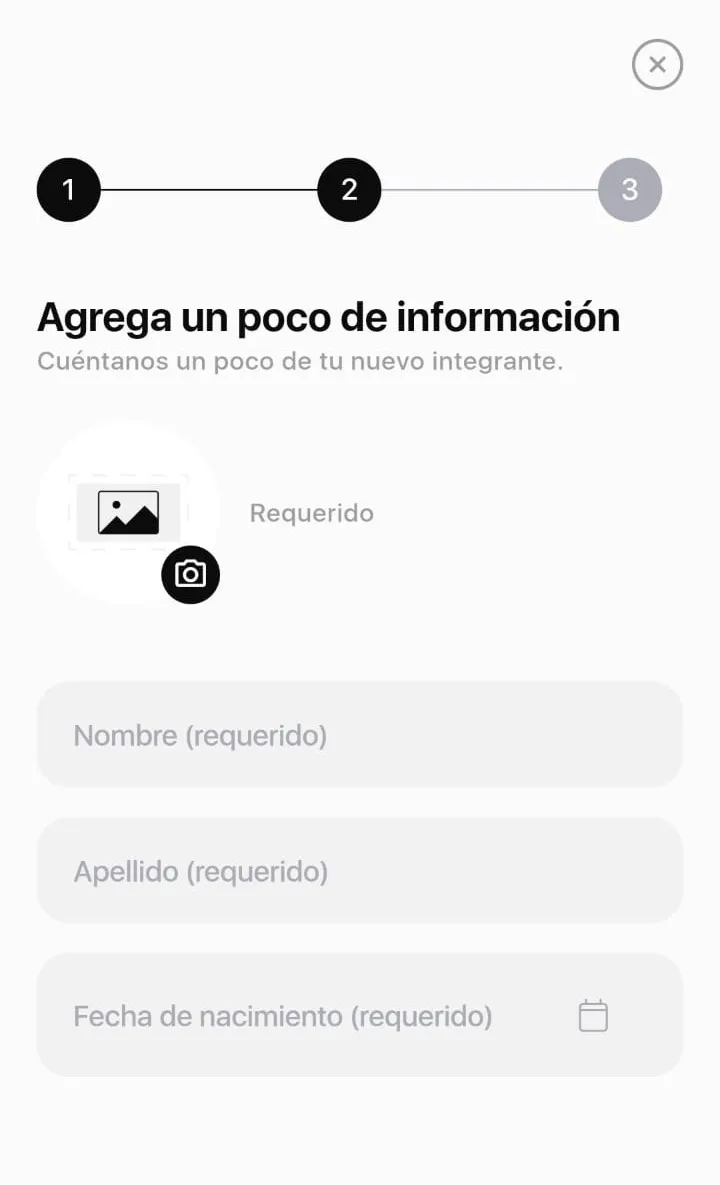Image resolution: width=720 pixels, height=1185 pixels.
Task: Tap the camera icon to add photo
Action: click(190, 574)
